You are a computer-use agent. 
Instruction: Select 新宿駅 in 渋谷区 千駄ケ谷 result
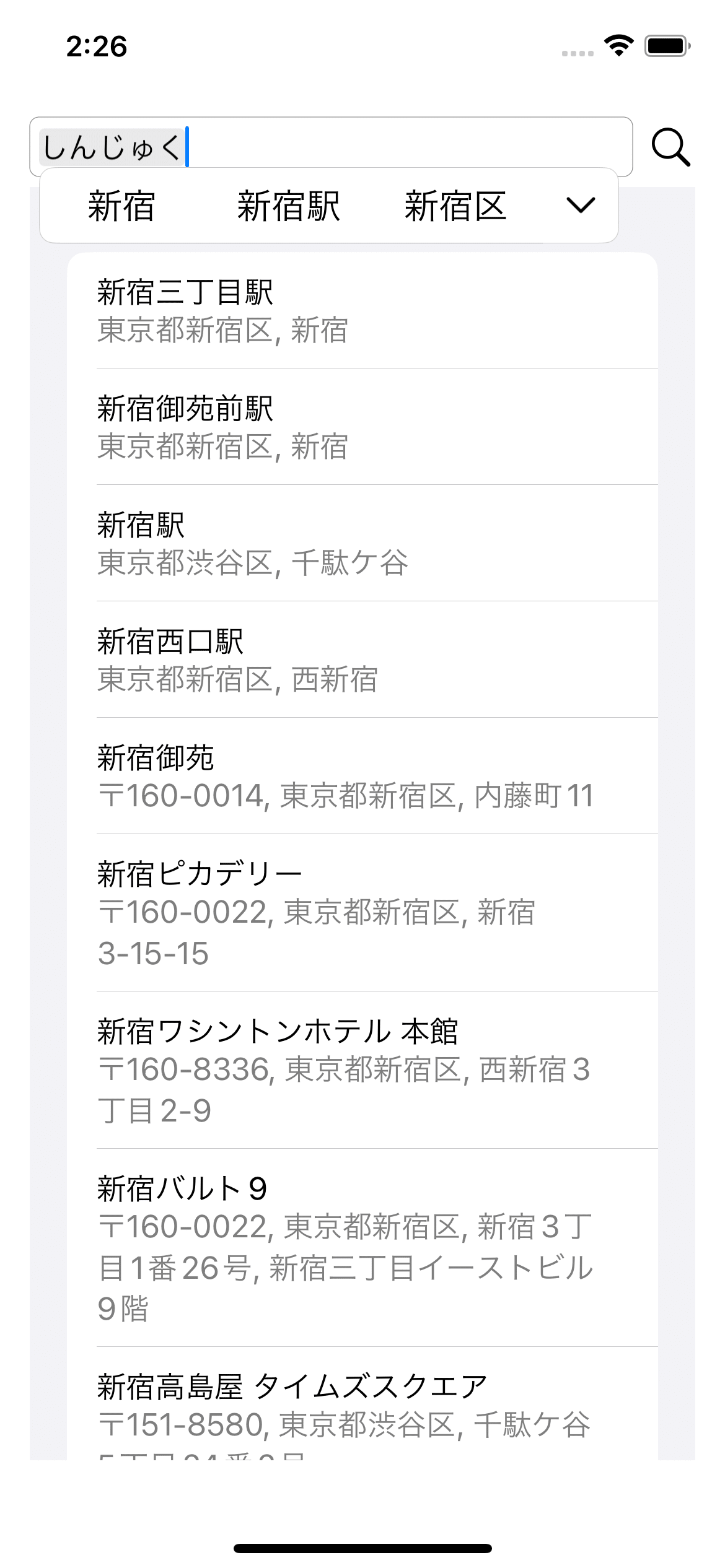[x=362, y=543]
